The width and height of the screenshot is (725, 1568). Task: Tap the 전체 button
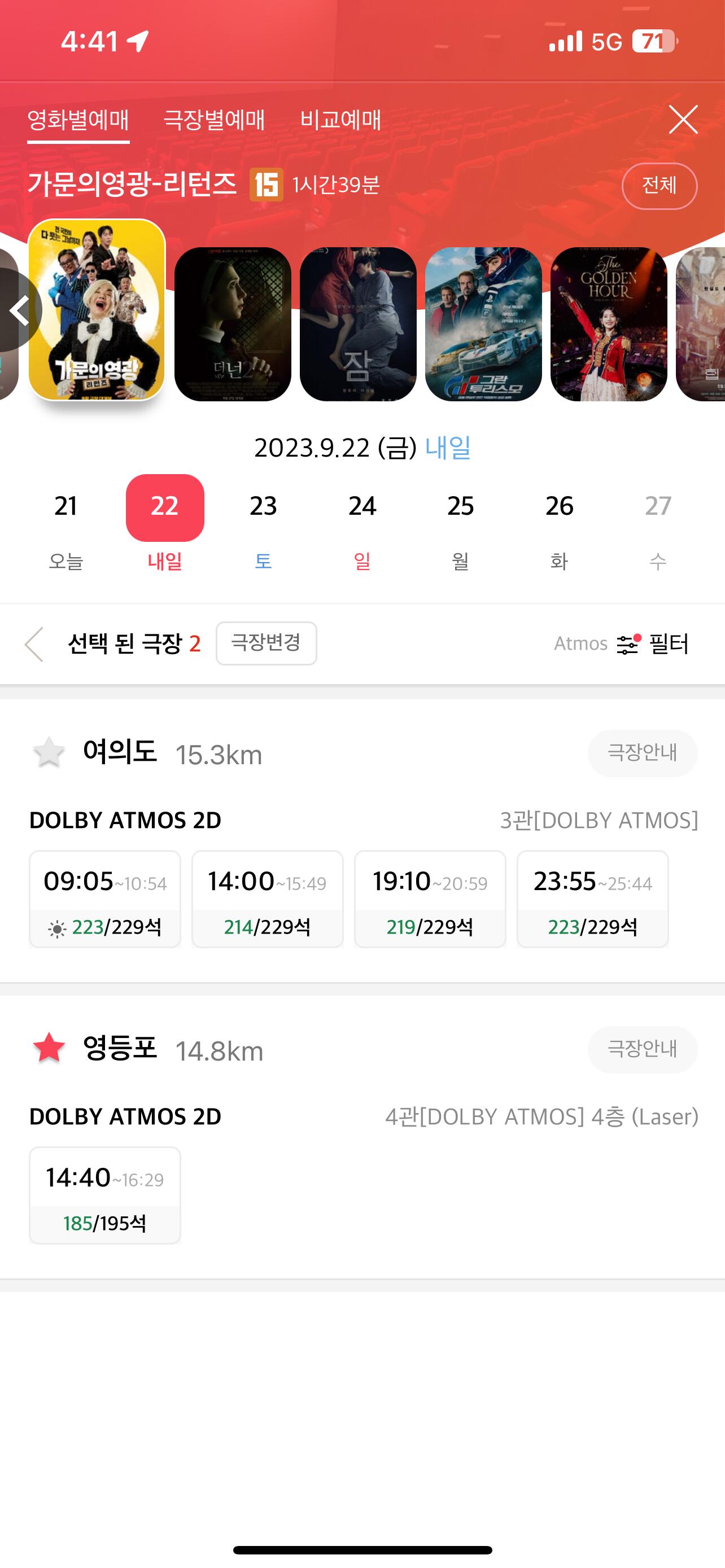(660, 186)
